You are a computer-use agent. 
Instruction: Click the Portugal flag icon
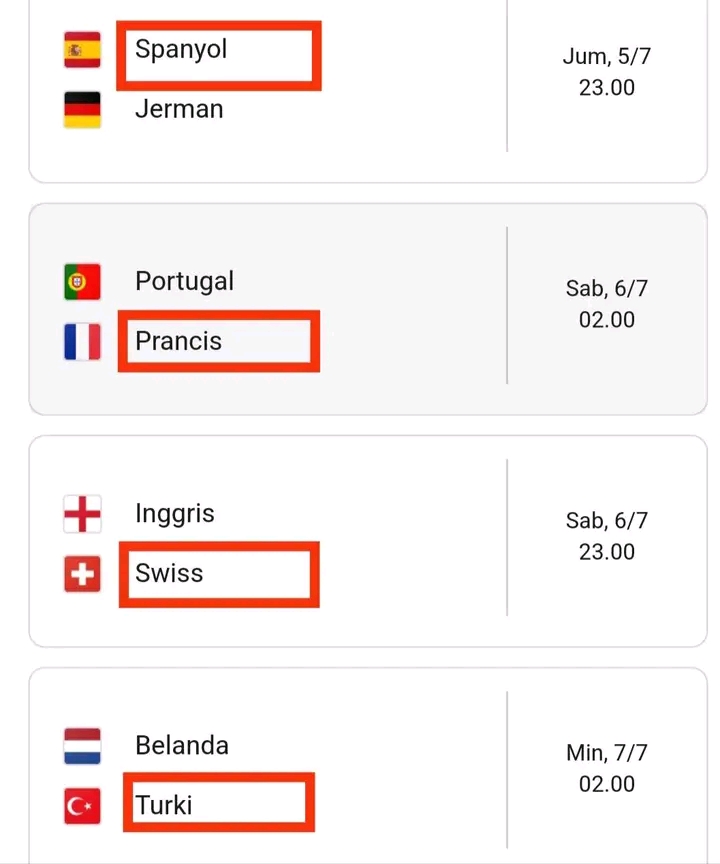tap(81, 282)
